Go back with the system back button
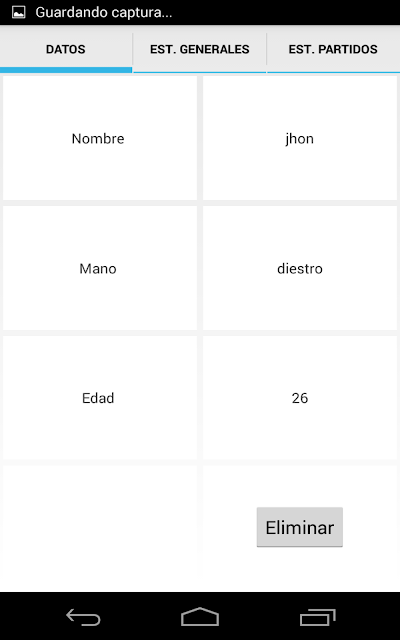The image size is (400, 640). 83,616
